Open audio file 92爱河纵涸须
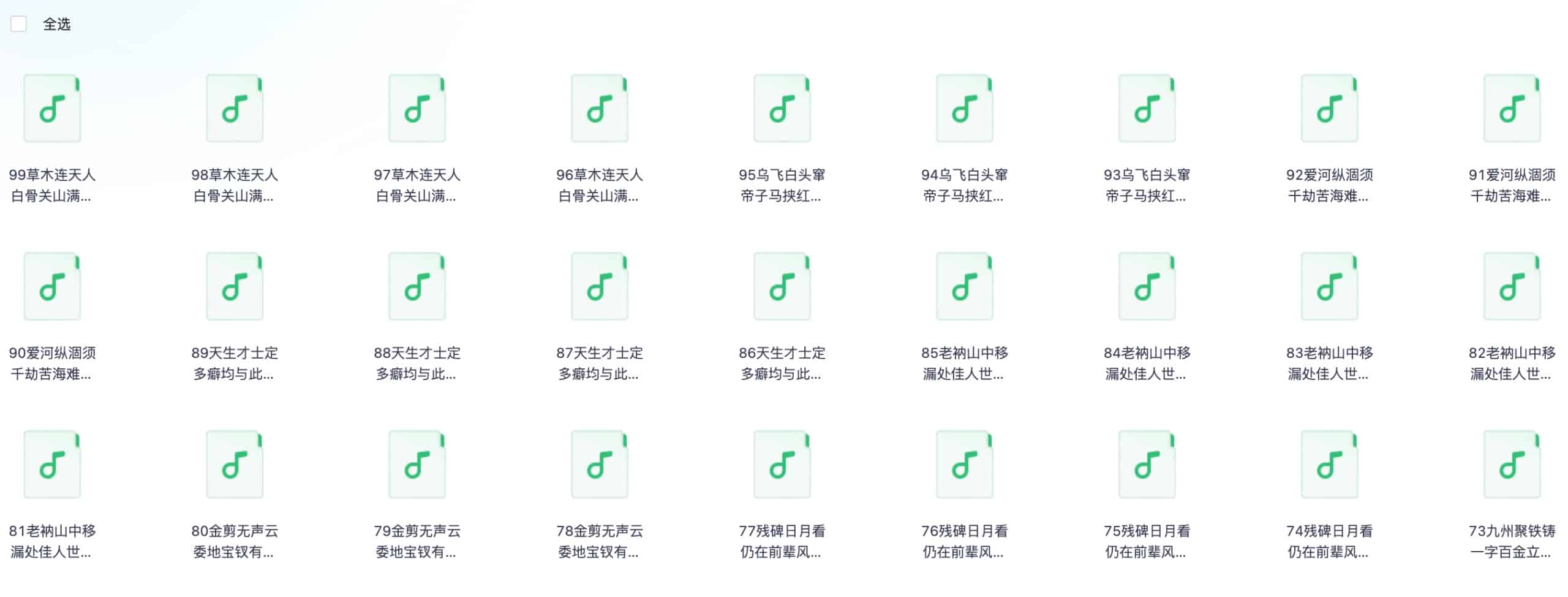 (x=1330, y=109)
